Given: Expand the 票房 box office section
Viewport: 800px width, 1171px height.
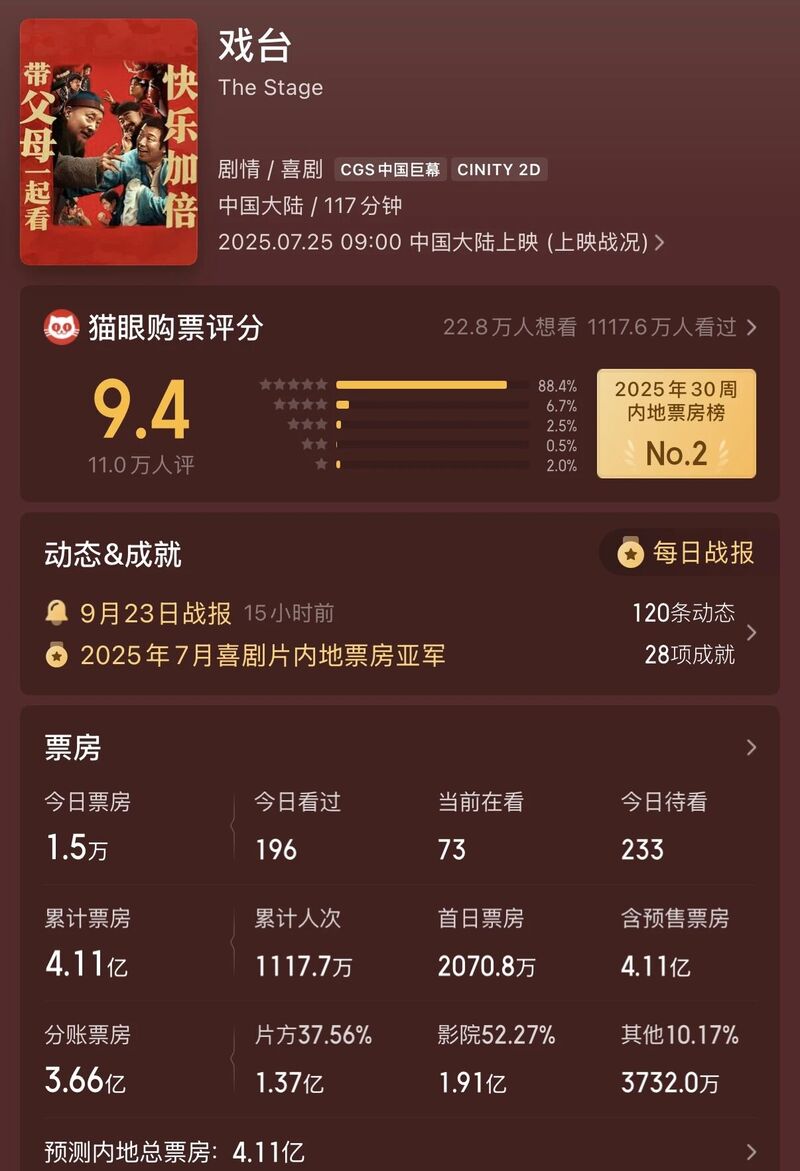Looking at the screenshot, I should coord(751,747).
